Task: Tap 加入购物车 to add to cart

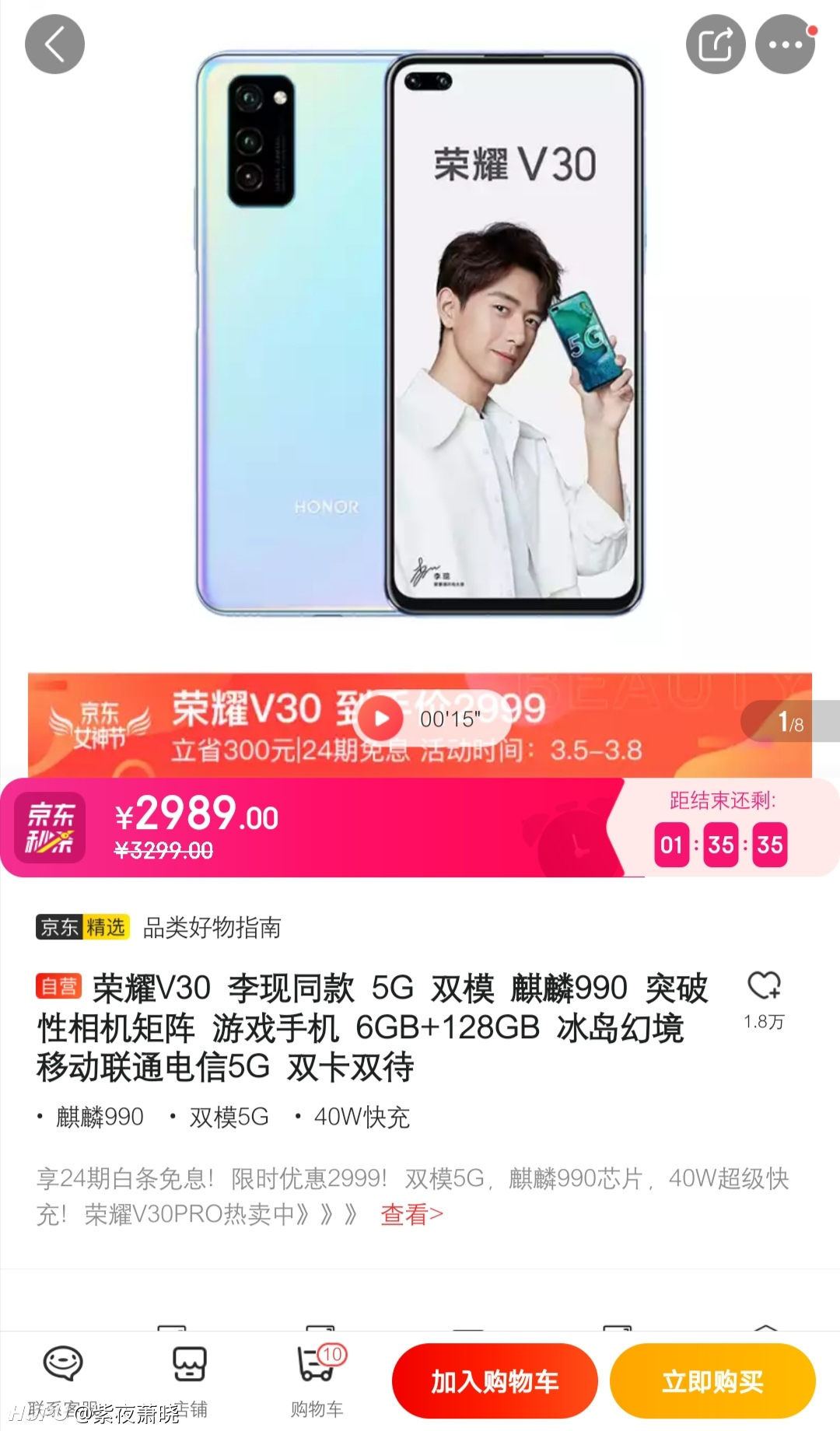Action: coord(495,1381)
